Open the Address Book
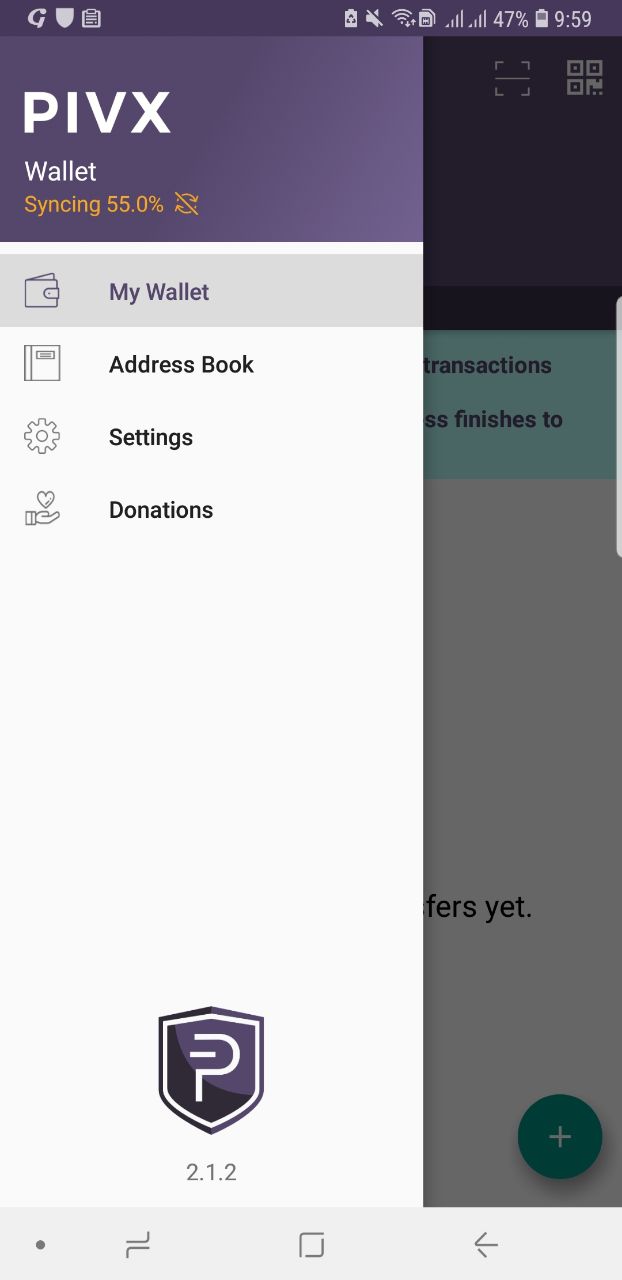 [211, 364]
